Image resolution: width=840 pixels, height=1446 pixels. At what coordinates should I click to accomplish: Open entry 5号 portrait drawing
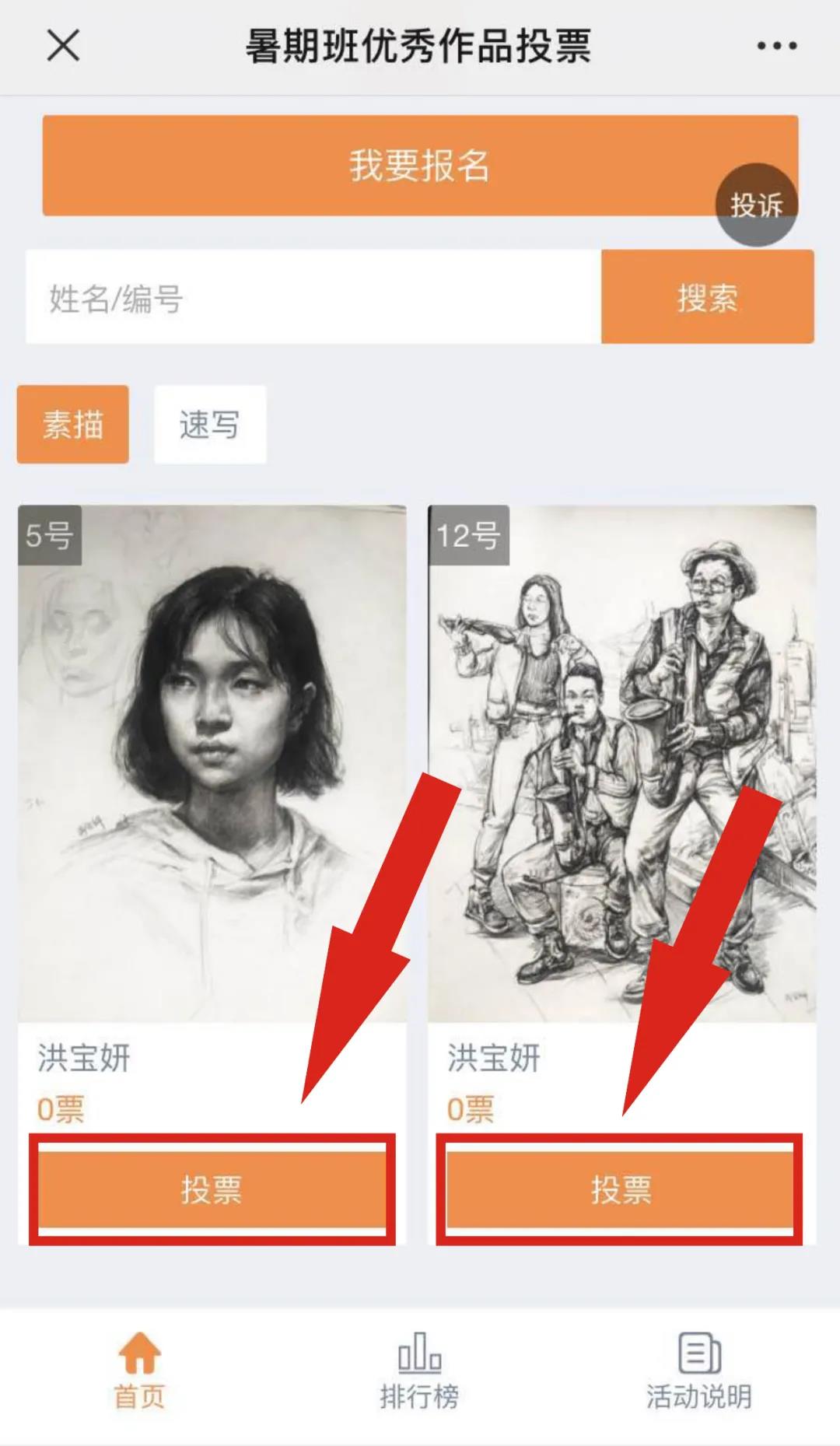tap(212, 762)
